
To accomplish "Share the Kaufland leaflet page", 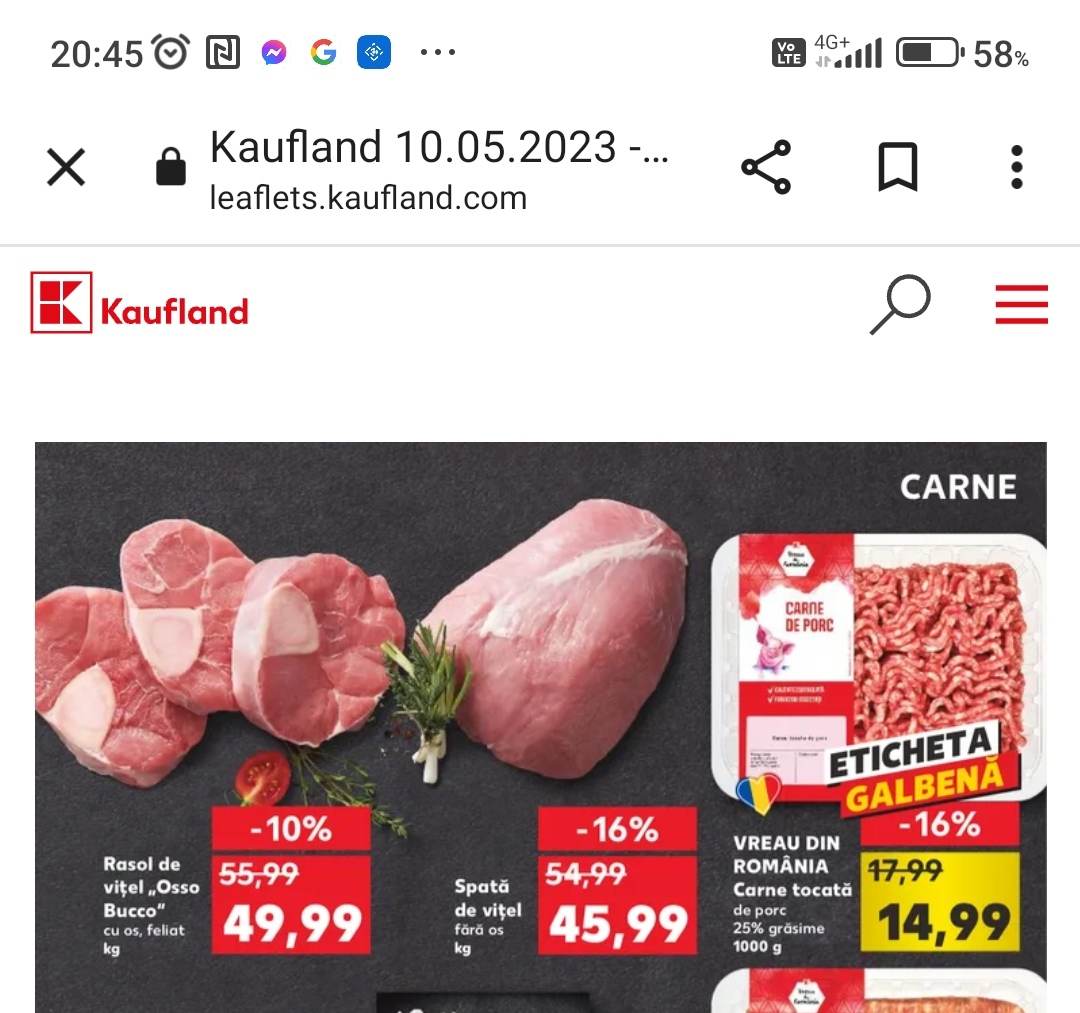I will point(766,167).
